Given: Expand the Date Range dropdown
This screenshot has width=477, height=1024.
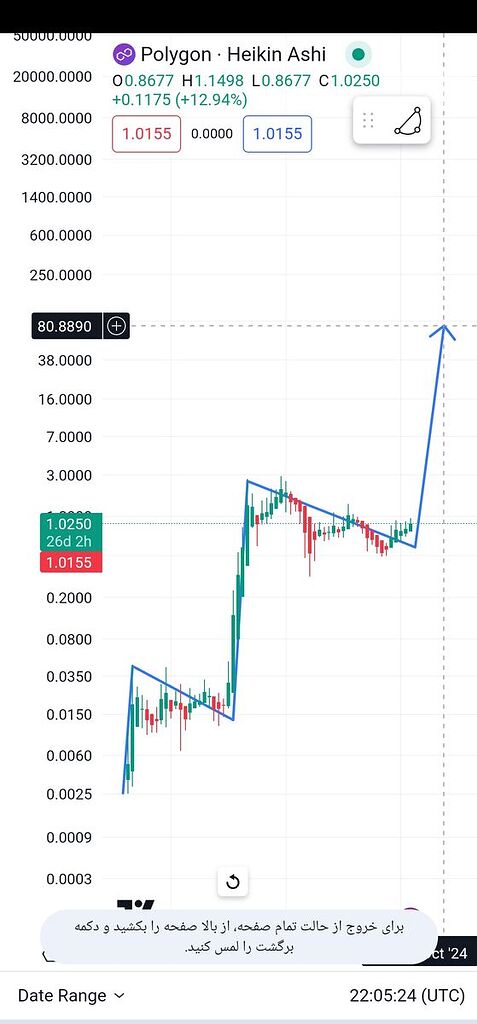Looking at the screenshot, I should [x=71, y=996].
